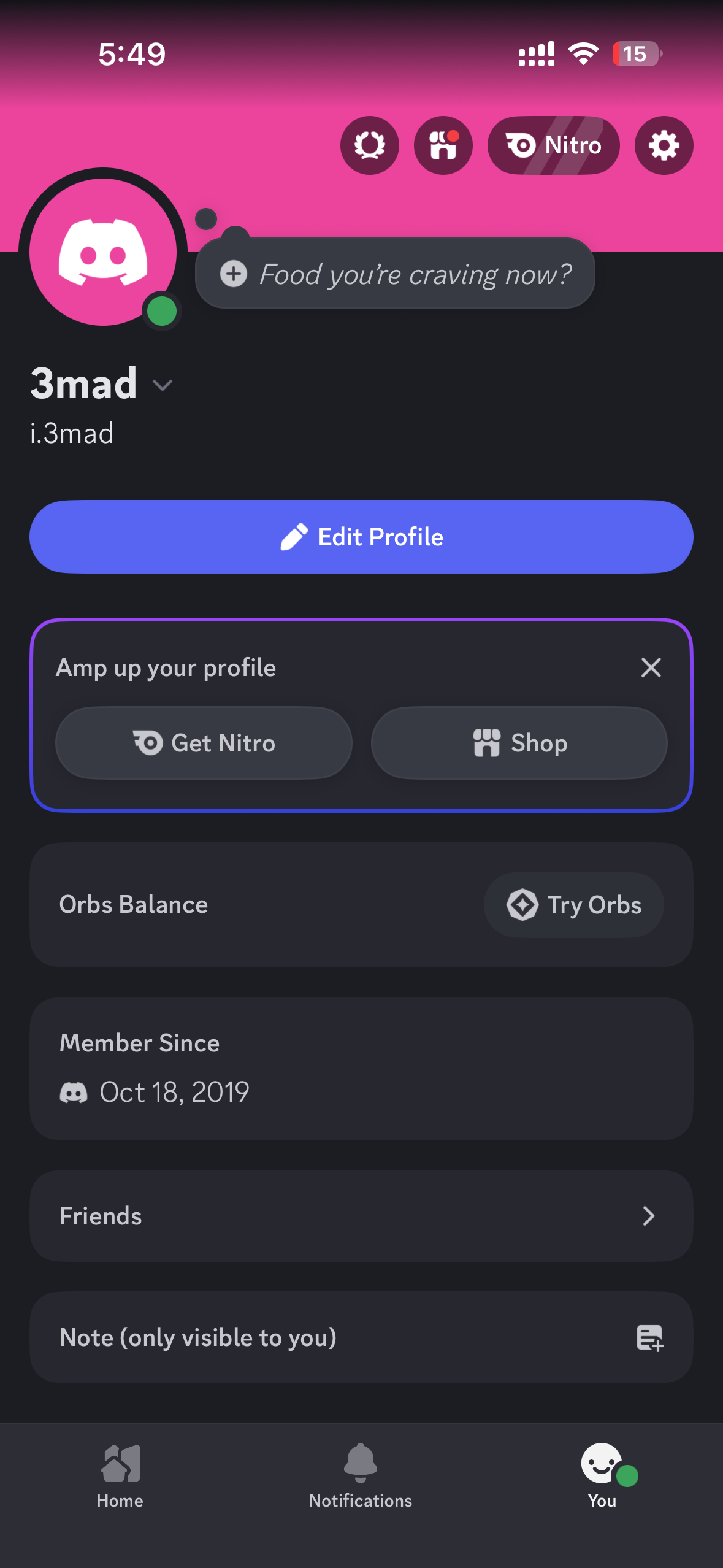723x1568 pixels.
Task: Tap Get Nitro
Action: (204, 743)
